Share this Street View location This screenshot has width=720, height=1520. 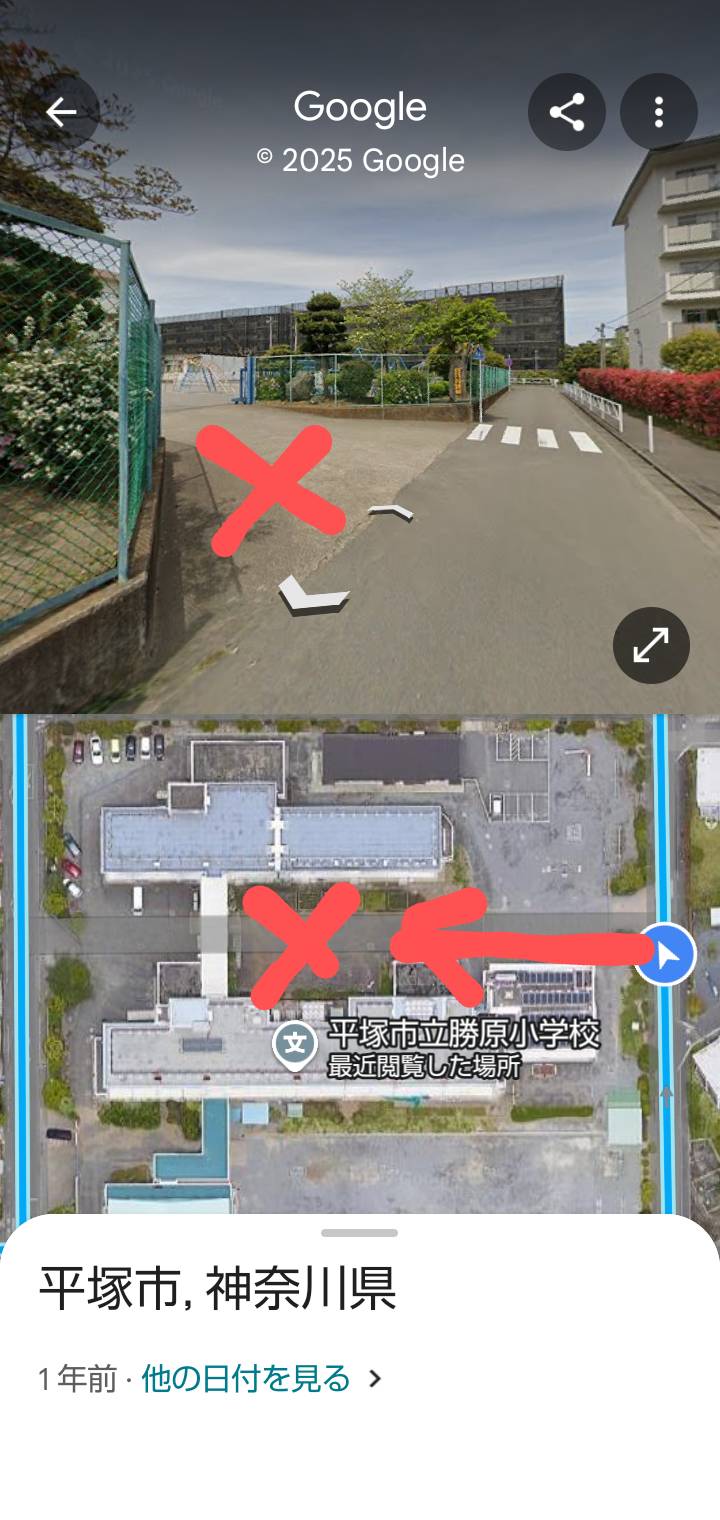click(x=567, y=112)
